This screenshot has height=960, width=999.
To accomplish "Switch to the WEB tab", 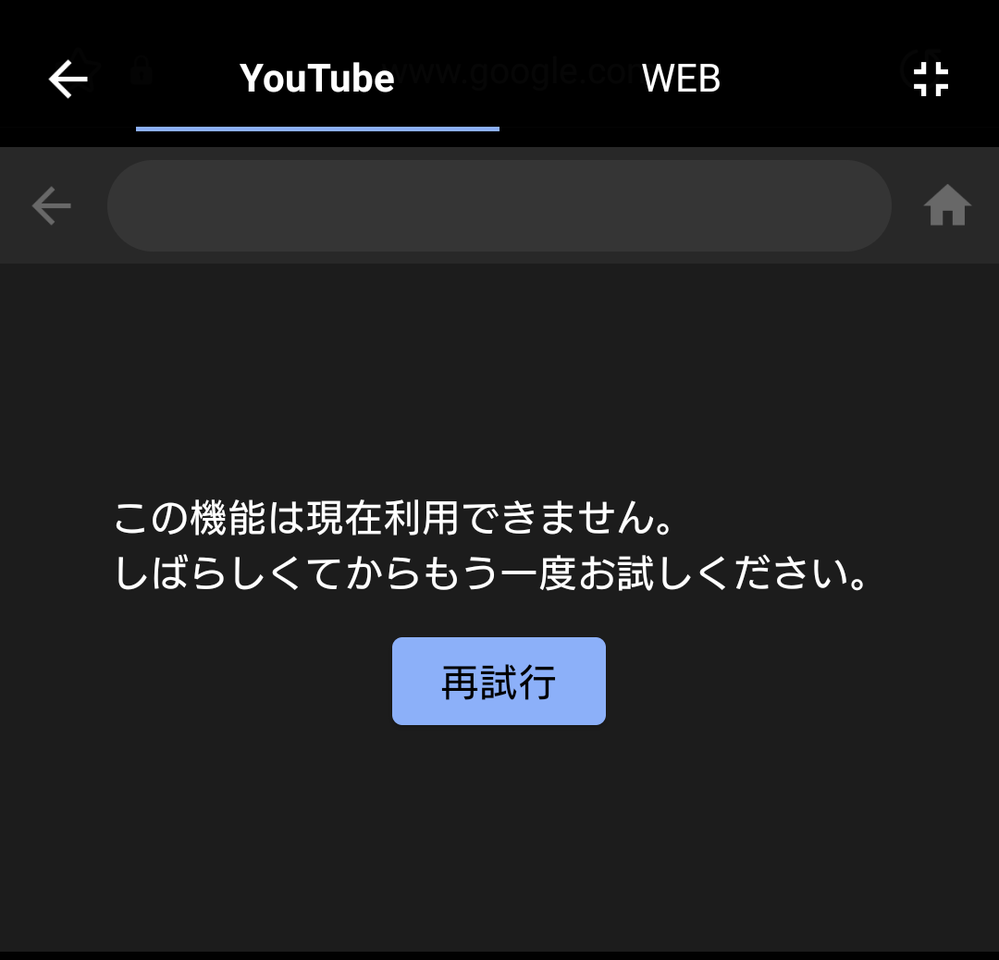I will click(681, 79).
